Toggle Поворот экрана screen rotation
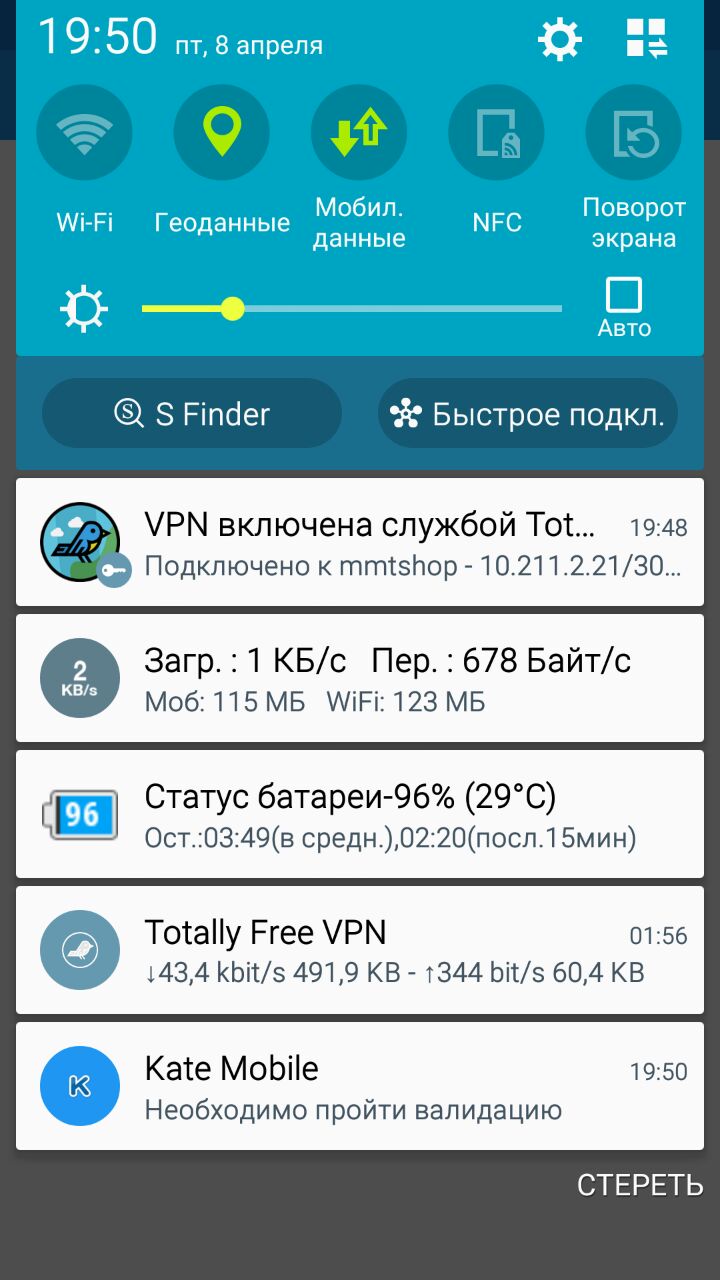 point(633,133)
